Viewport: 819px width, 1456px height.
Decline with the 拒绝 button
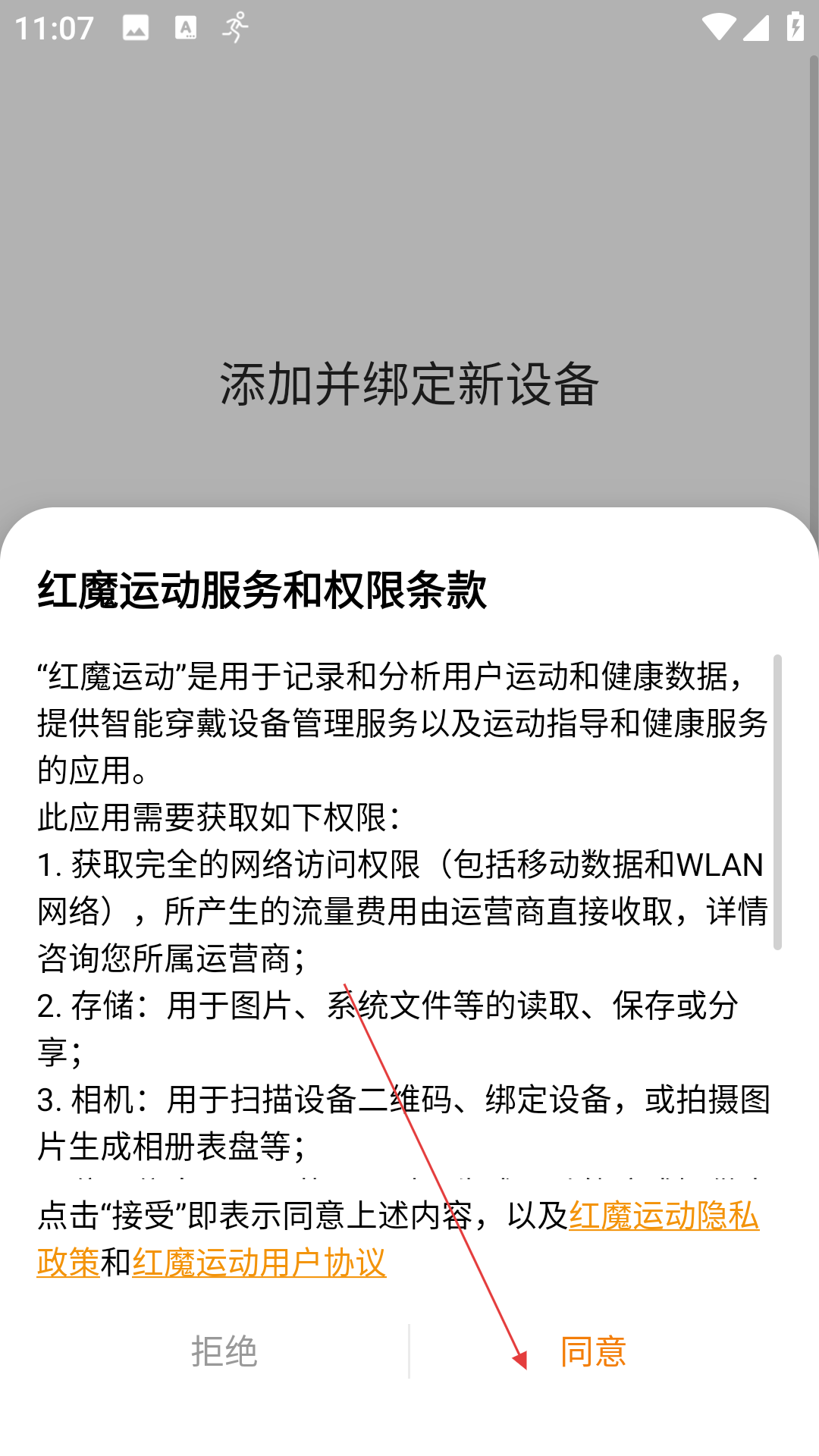pyautogui.click(x=224, y=1351)
